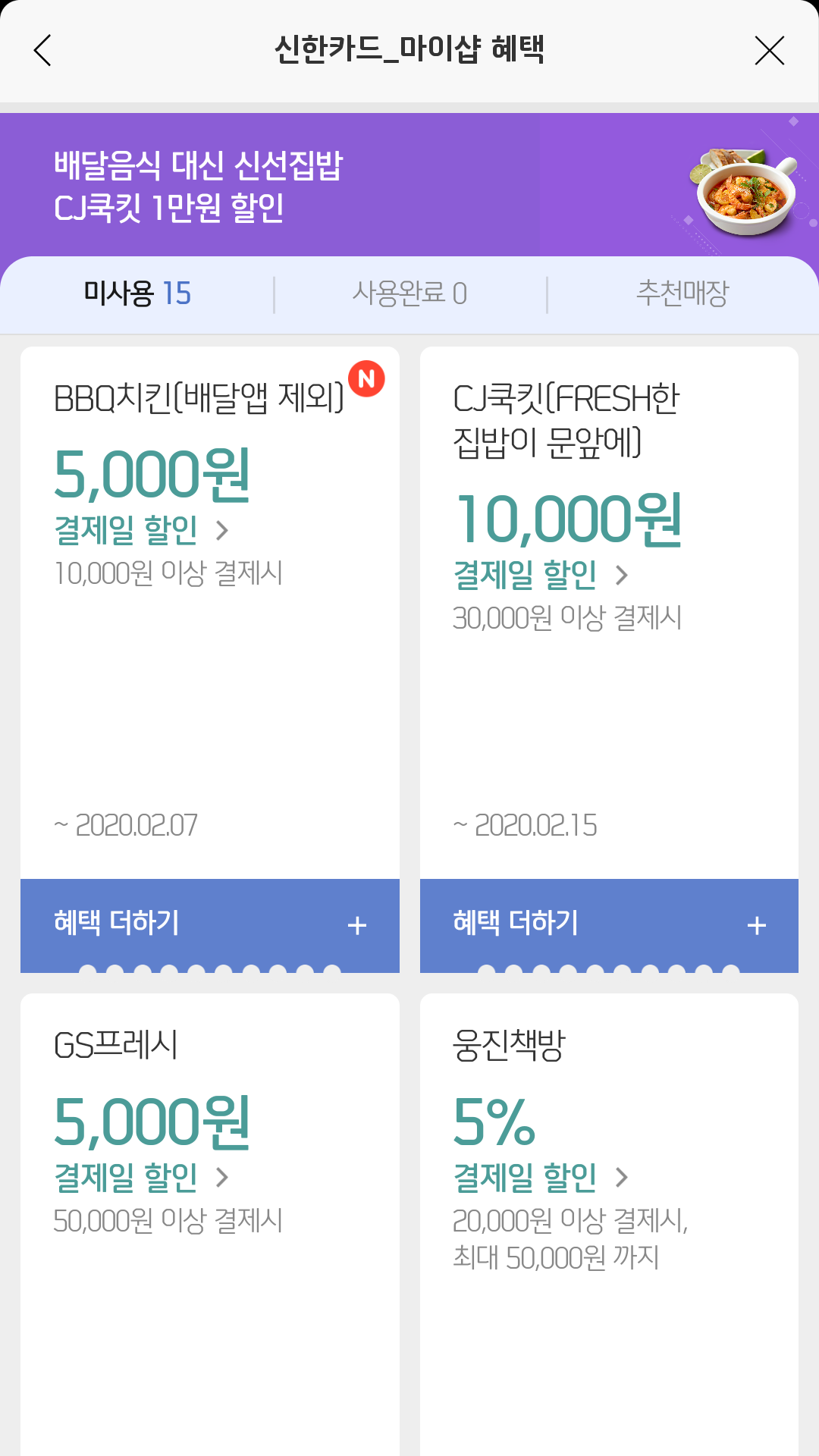The image size is (819, 1456).
Task: Open 웅진책방 5% 결제일 할인 details
Action: pos(540,1177)
